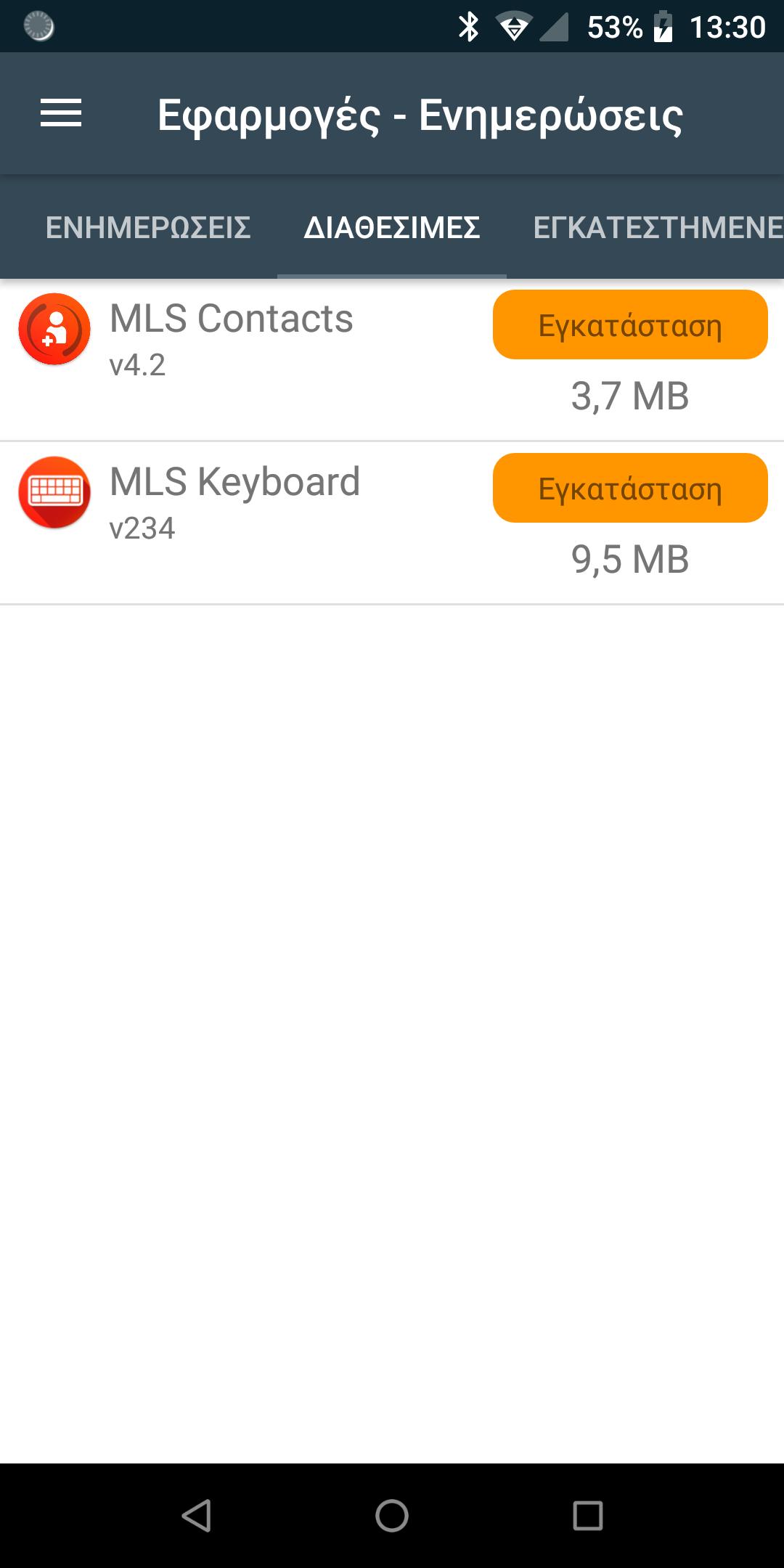Tap the 3,7 MB size text
Viewport: 784px width, 1568px height.
[x=629, y=396]
